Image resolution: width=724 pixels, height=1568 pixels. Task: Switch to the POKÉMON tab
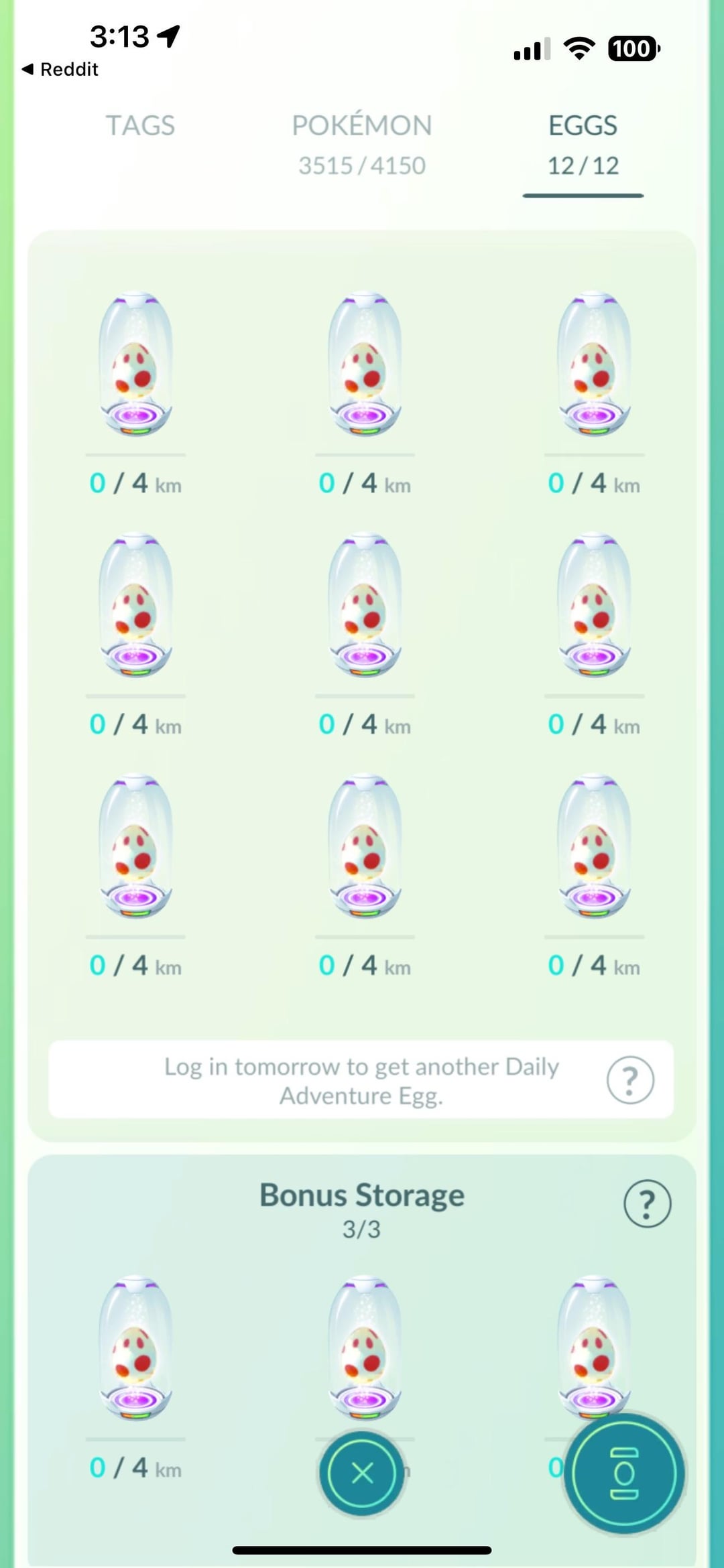coord(362,142)
